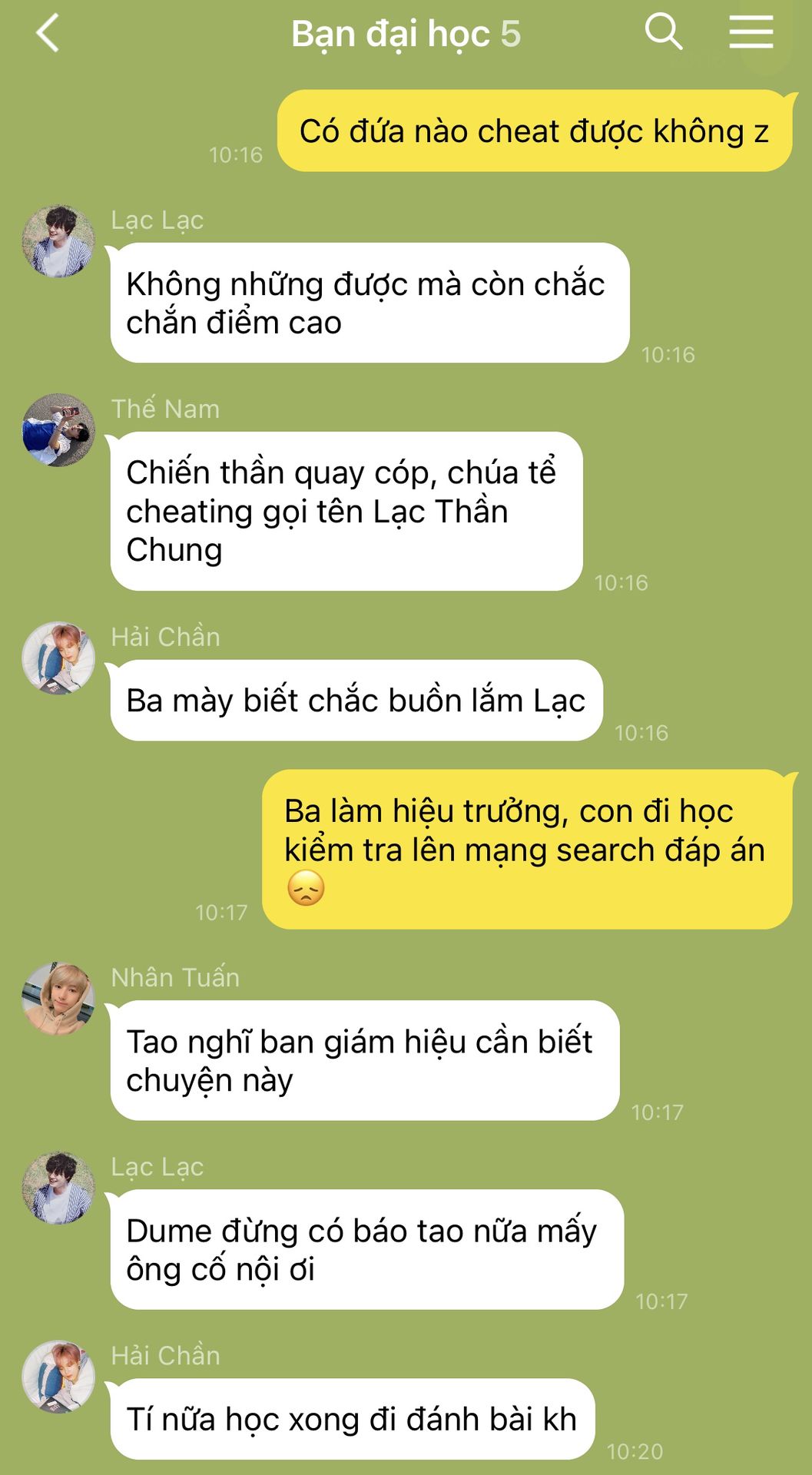Go back to the chat list
The image size is (812, 1475).
pyautogui.click(x=48, y=34)
